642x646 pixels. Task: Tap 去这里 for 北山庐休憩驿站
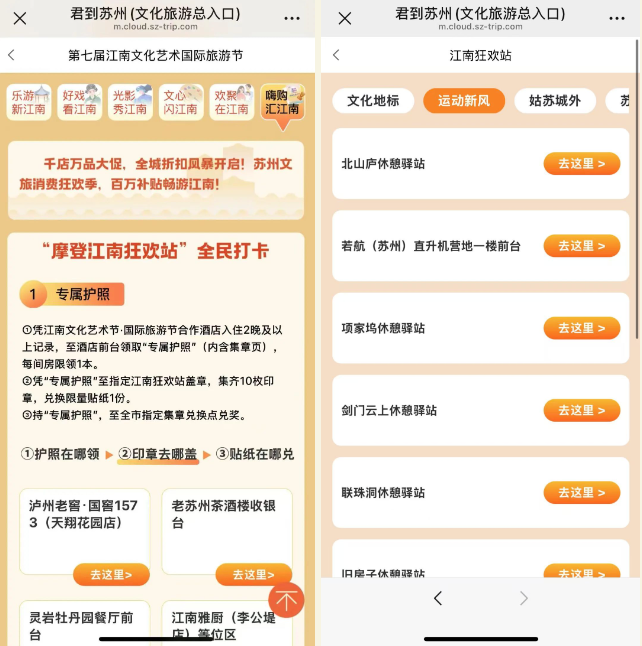(581, 163)
